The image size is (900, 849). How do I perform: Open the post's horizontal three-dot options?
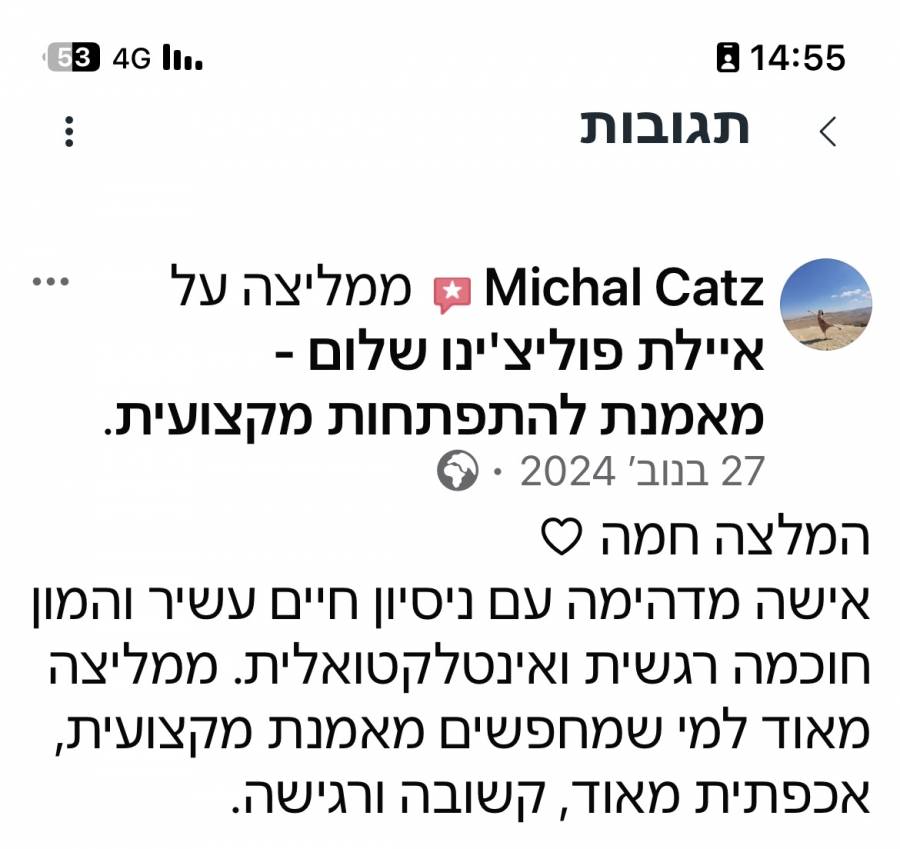point(50,282)
